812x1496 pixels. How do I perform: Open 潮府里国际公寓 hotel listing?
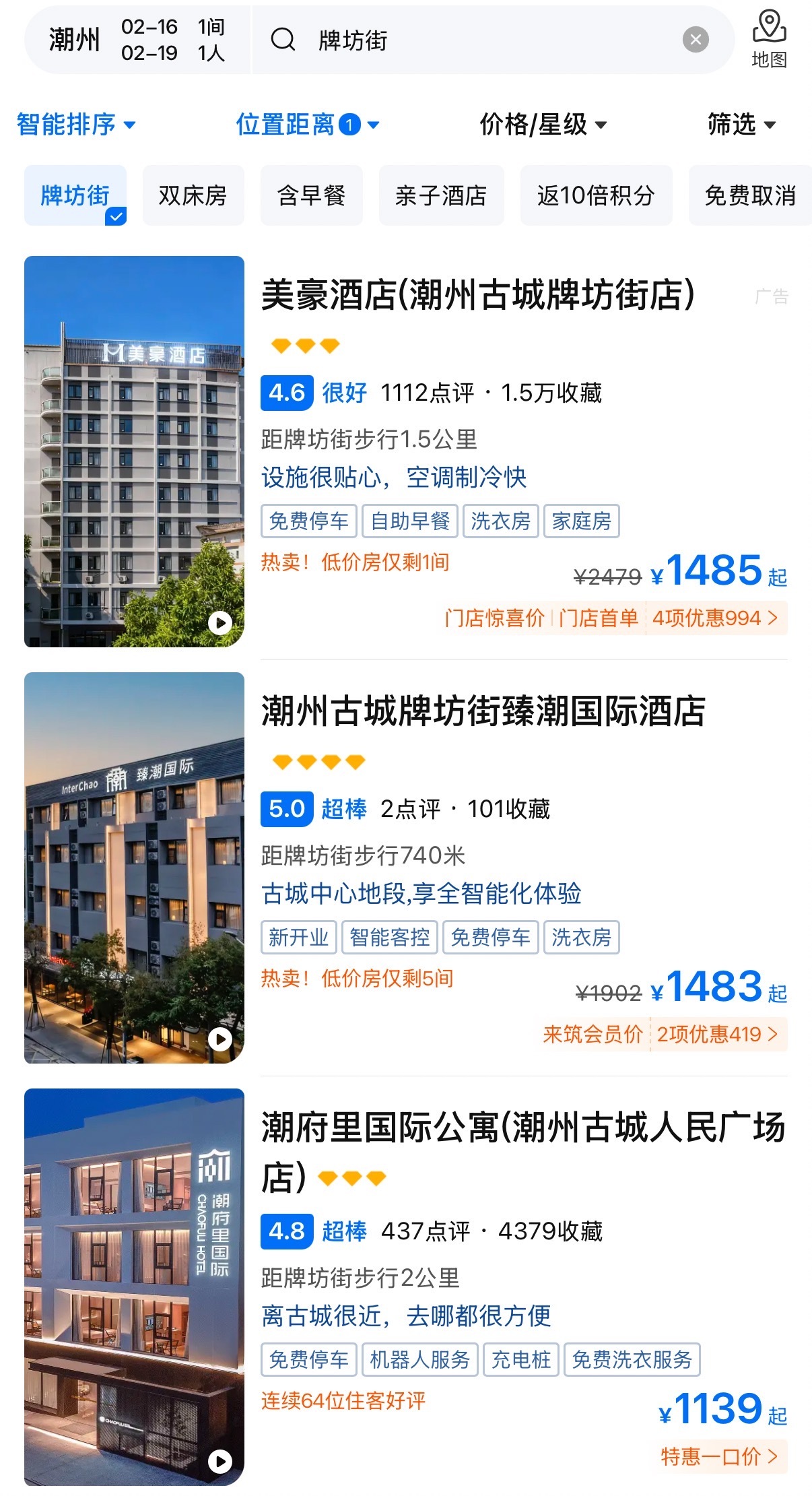pyautogui.click(x=522, y=1128)
